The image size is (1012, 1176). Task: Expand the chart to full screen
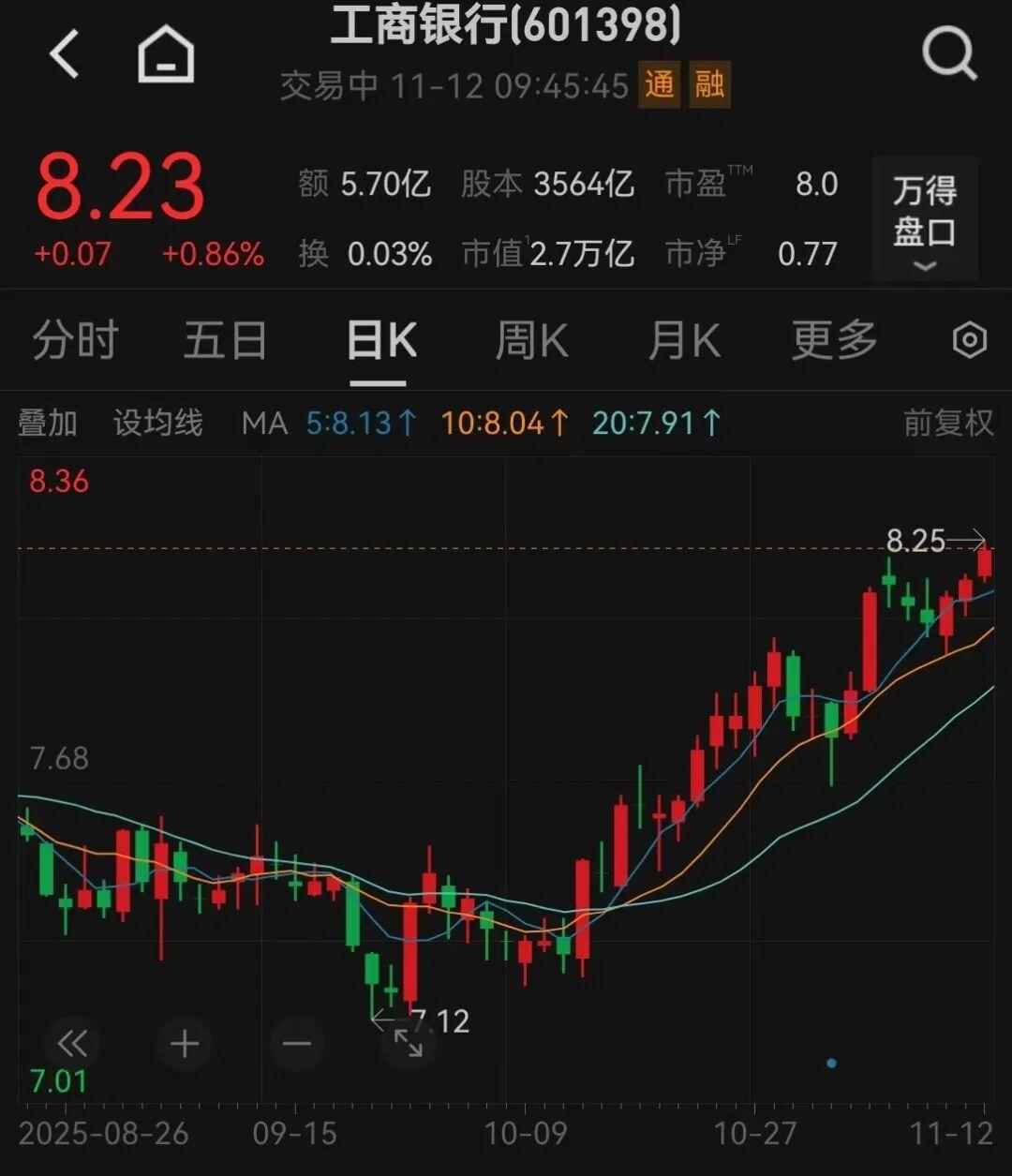coord(408,1043)
